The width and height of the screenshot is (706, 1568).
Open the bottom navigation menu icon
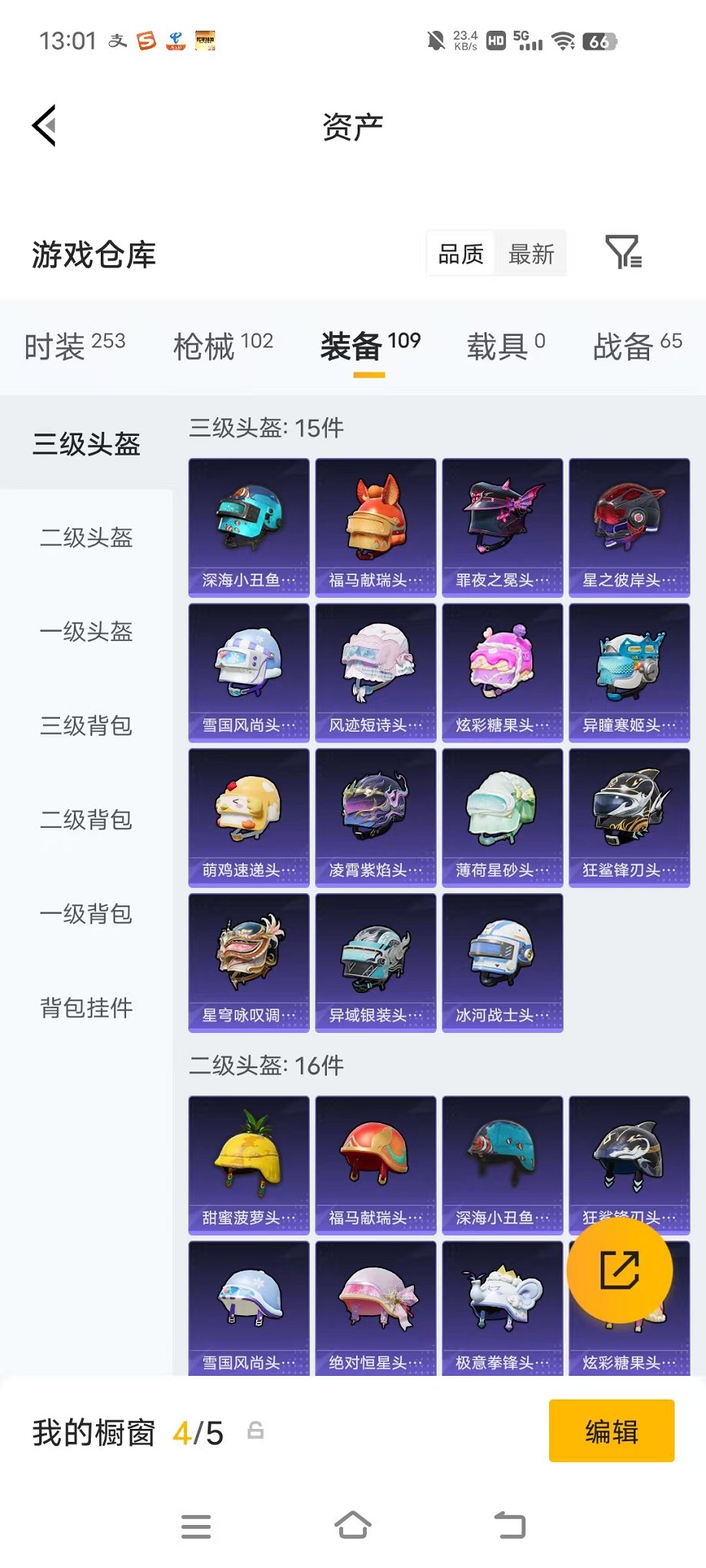(196, 1526)
